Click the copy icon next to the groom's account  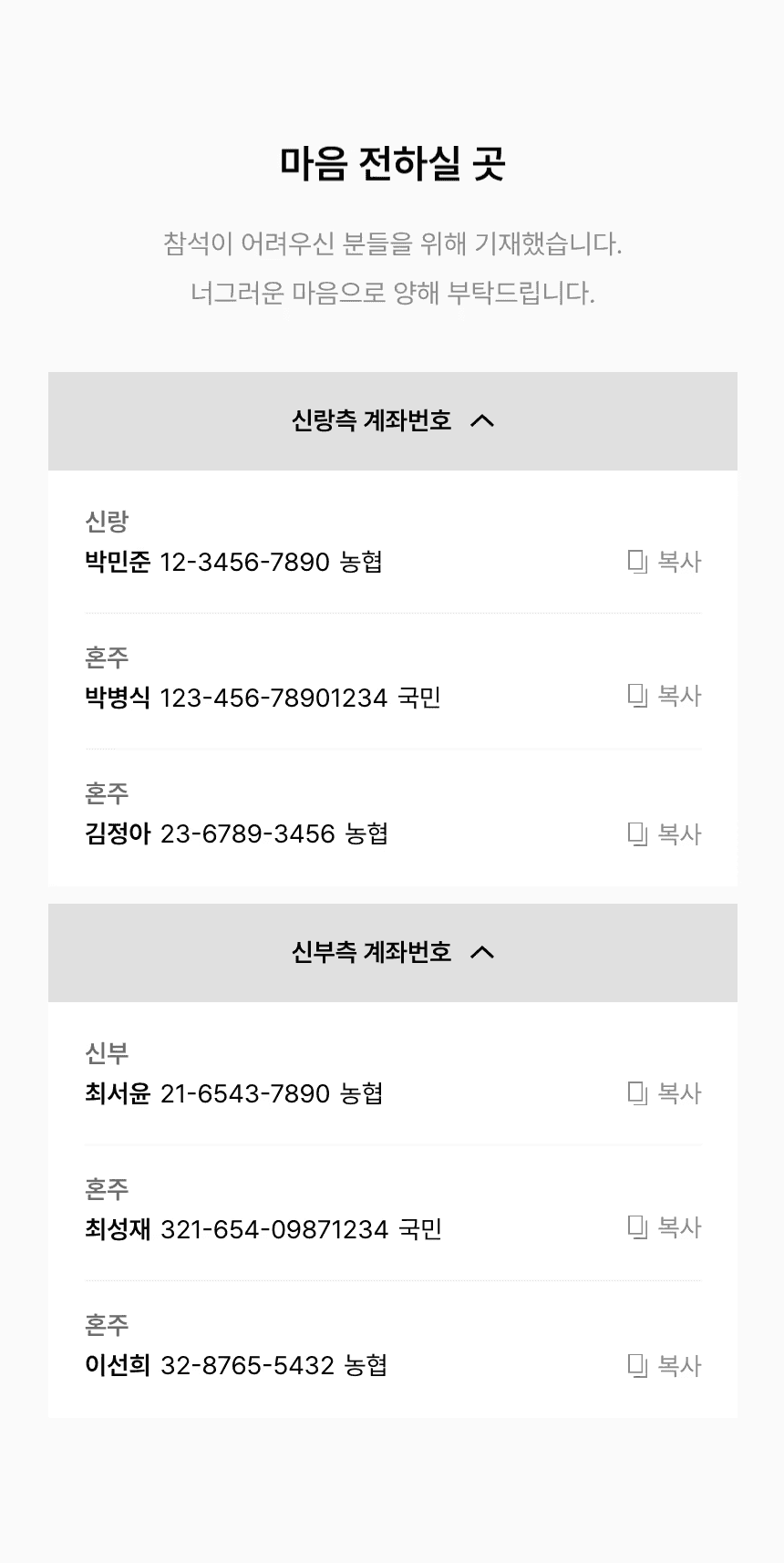[635, 562]
